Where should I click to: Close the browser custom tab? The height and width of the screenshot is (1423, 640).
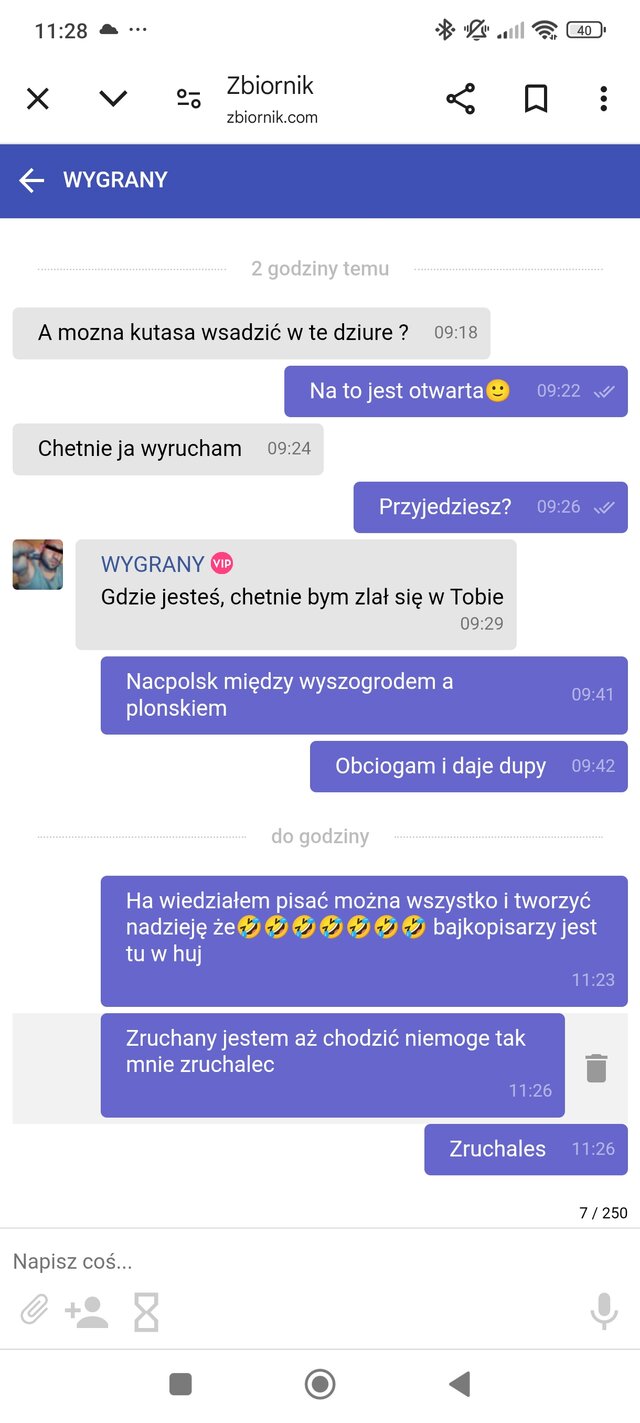[x=37, y=98]
